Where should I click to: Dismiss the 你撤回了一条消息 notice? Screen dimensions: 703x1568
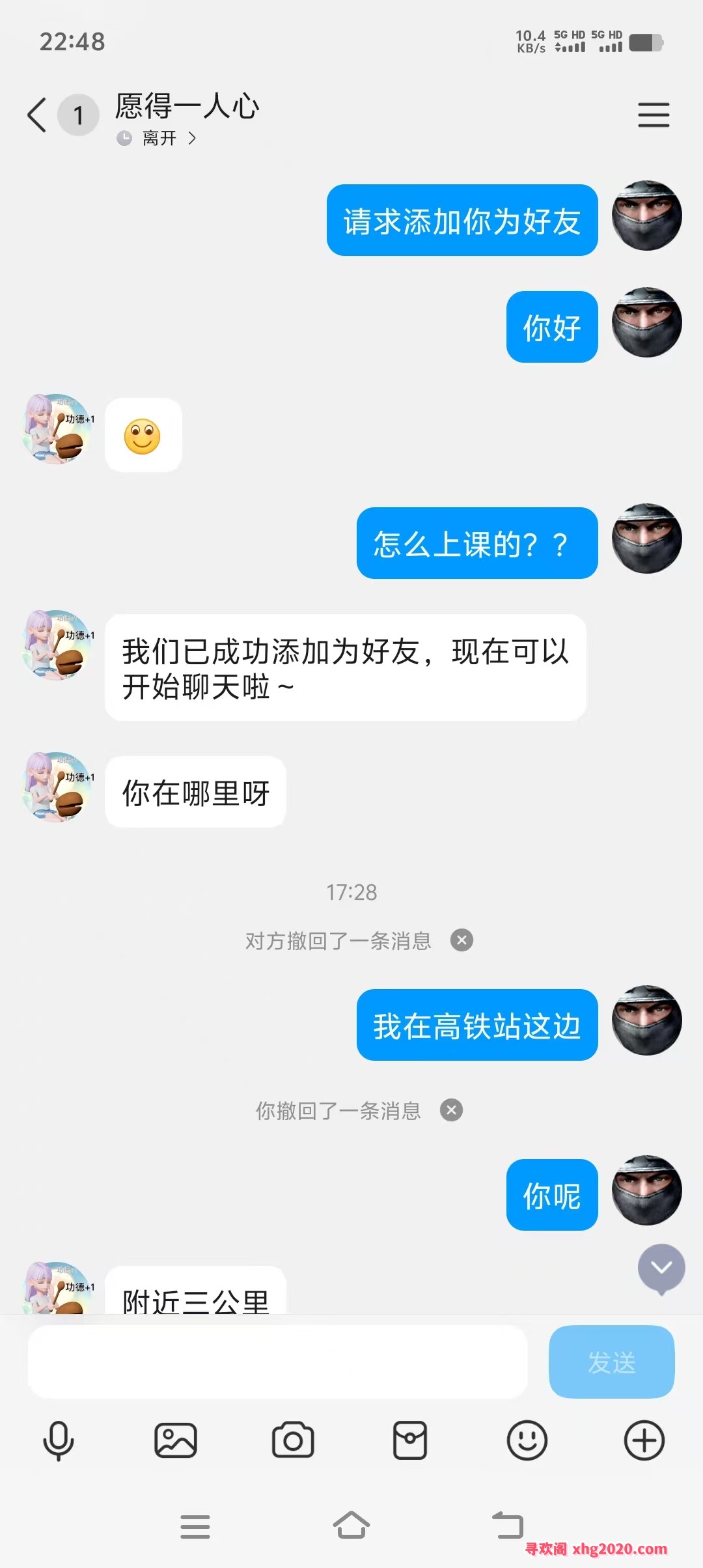(451, 1110)
